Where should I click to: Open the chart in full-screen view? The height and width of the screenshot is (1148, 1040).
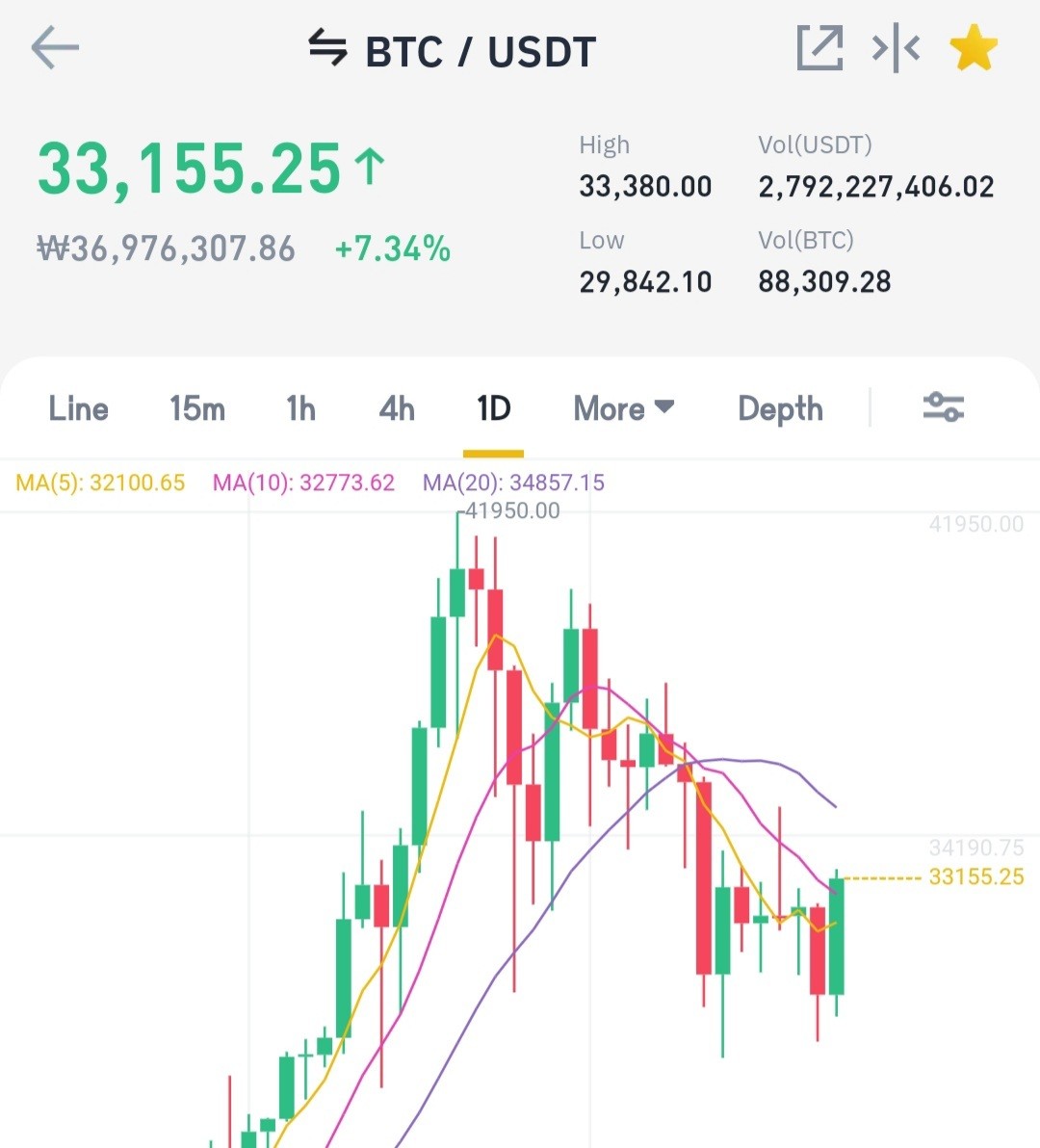(x=819, y=48)
